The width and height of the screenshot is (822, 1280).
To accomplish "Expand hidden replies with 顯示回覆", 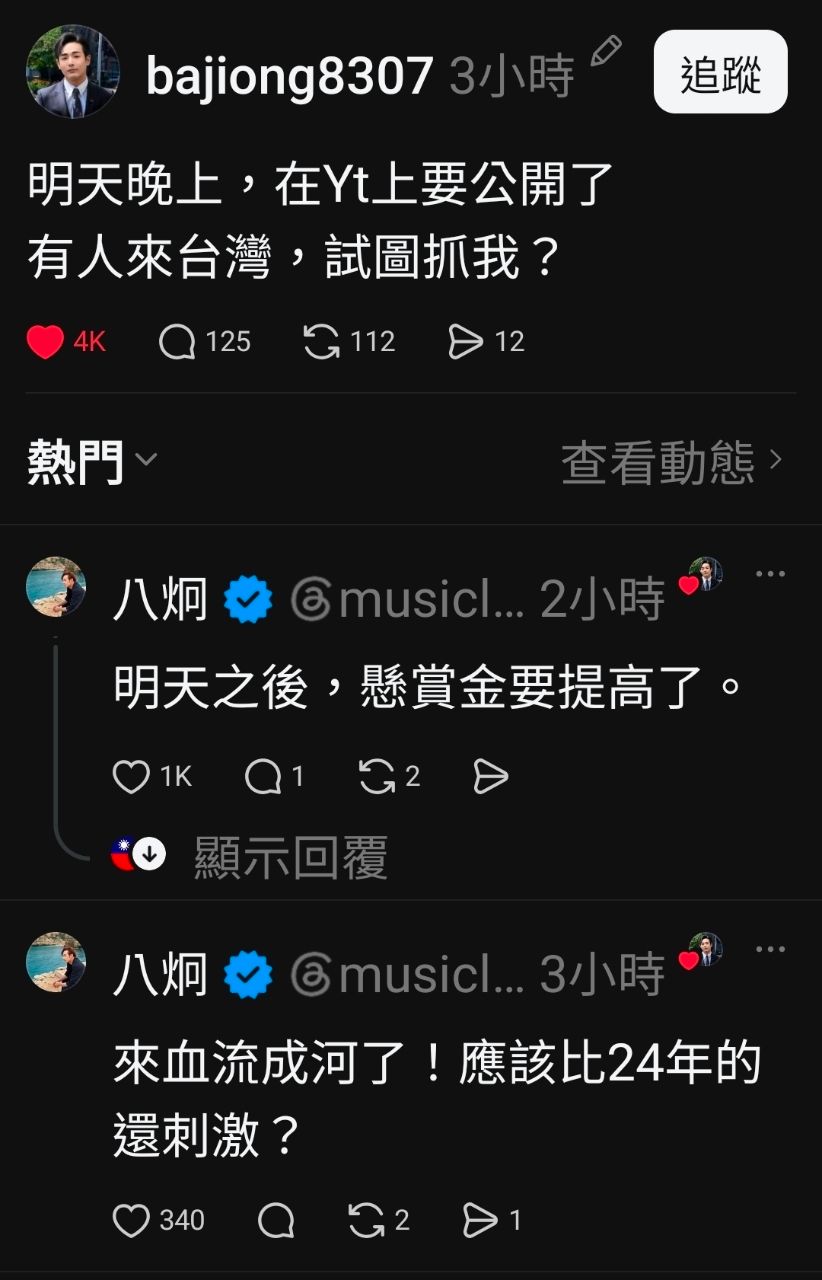I will click(290, 857).
